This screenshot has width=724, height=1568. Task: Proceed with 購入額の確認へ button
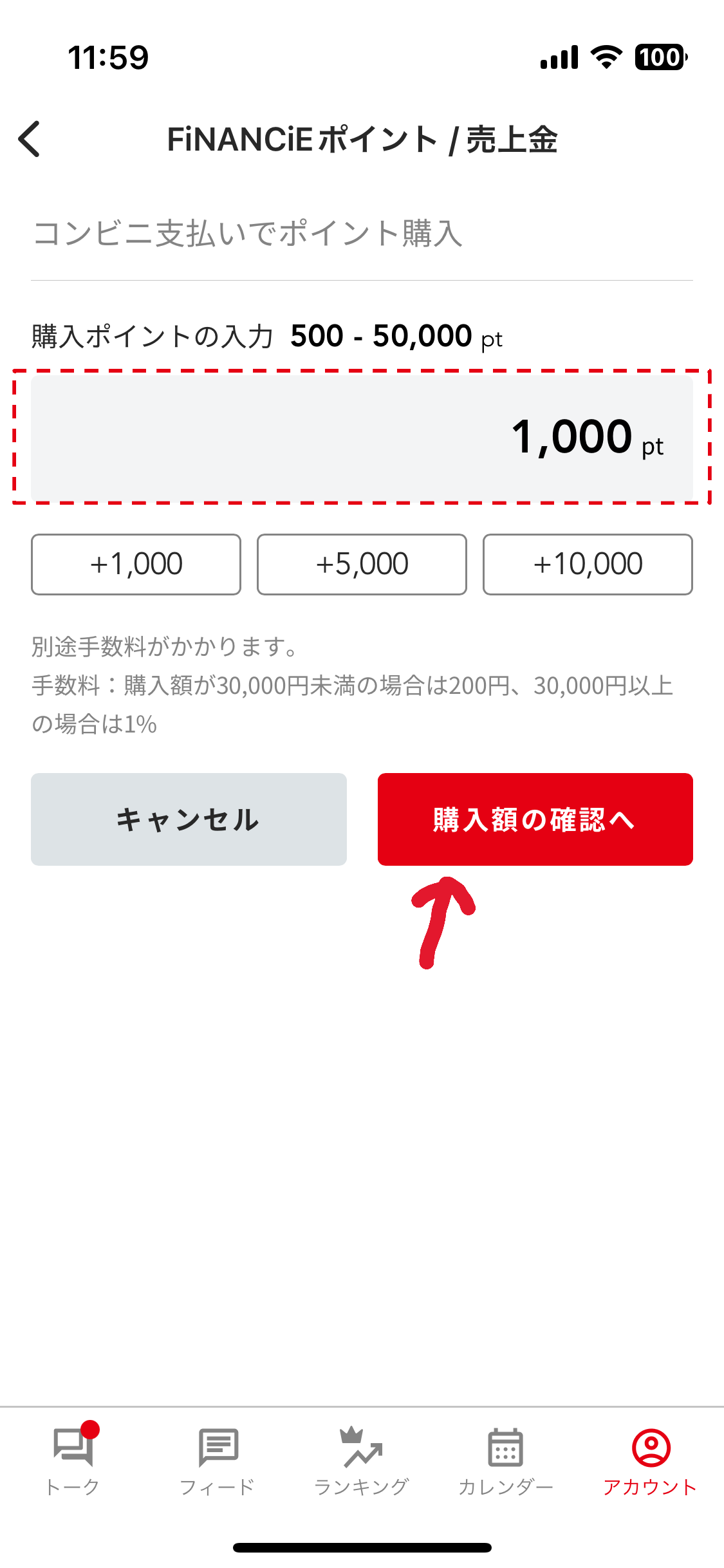[x=535, y=819]
